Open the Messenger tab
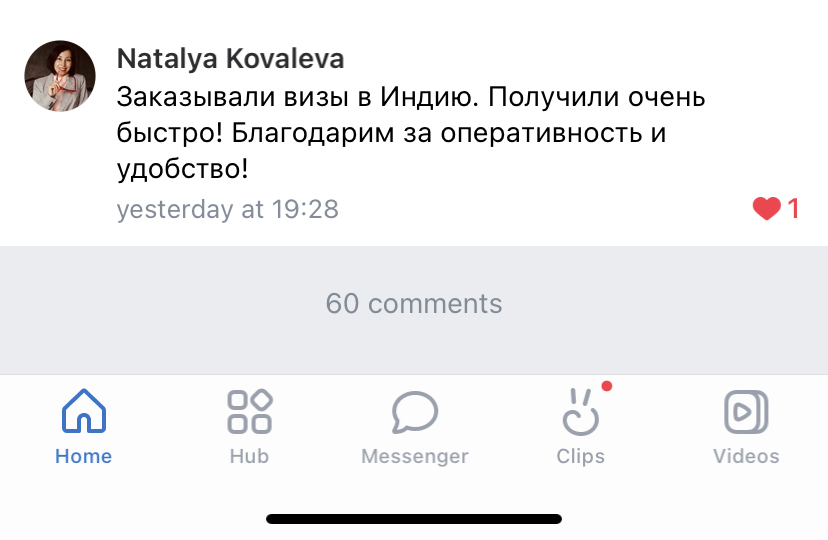Viewport: 828px width, 540px height. pyautogui.click(x=414, y=426)
